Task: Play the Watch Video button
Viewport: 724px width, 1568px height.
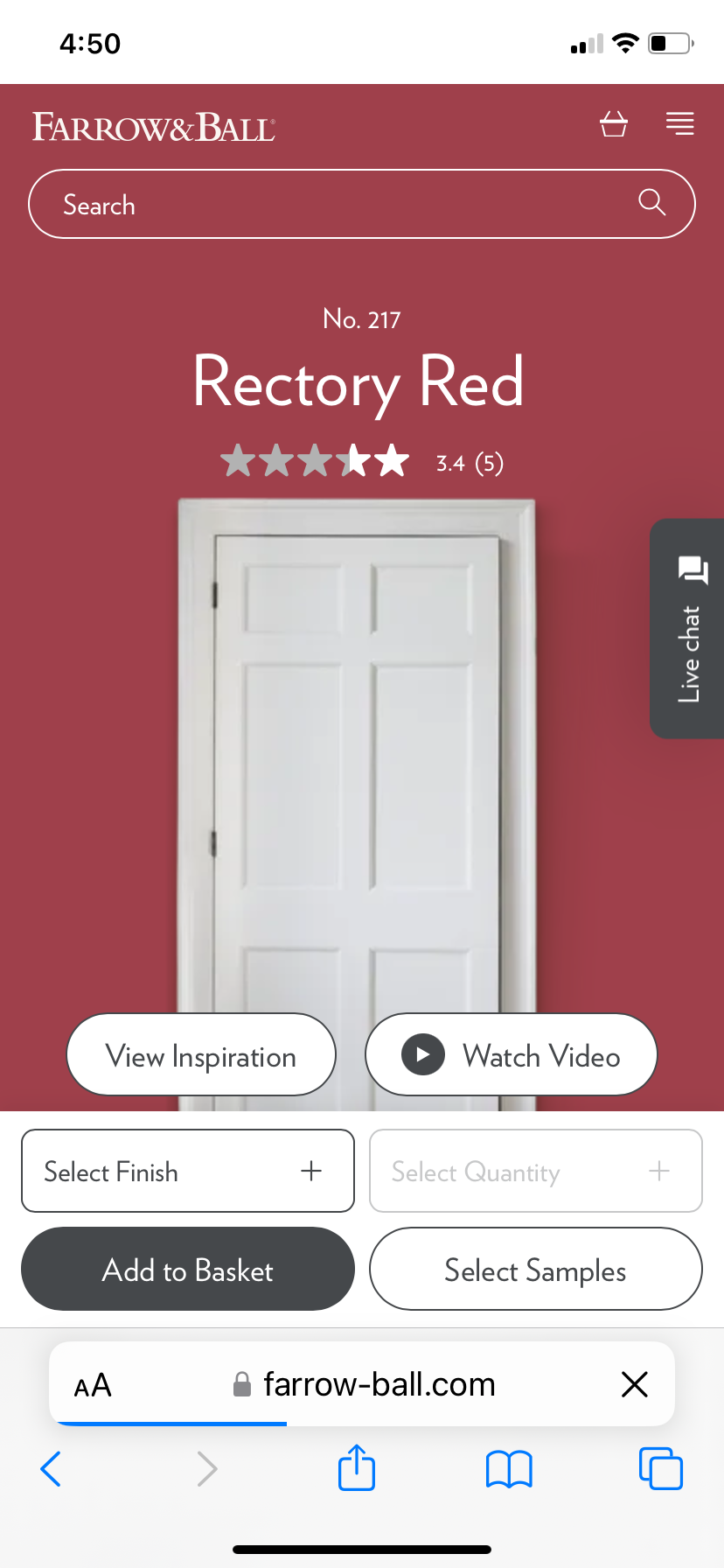Action: 511,1054
